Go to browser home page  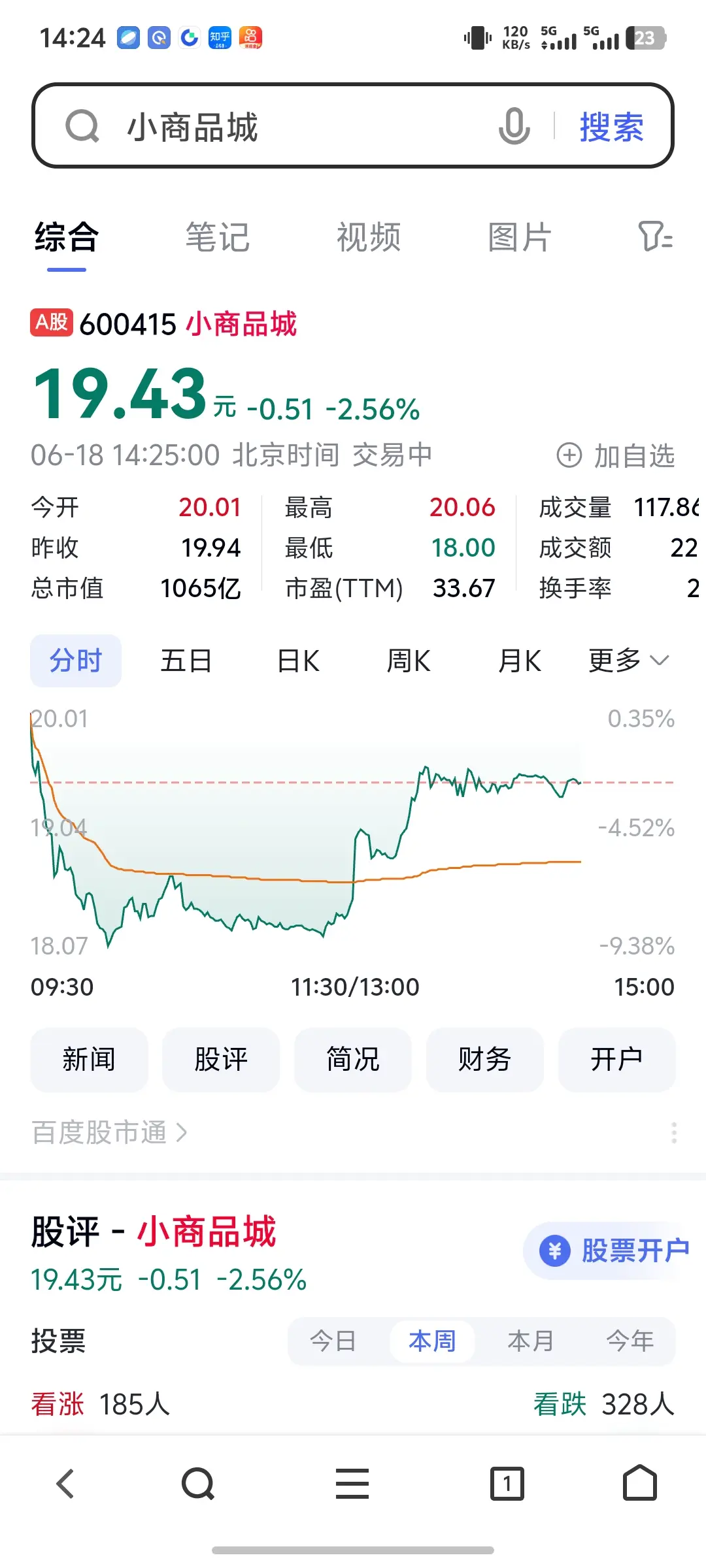pyautogui.click(x=640, y=1483)
